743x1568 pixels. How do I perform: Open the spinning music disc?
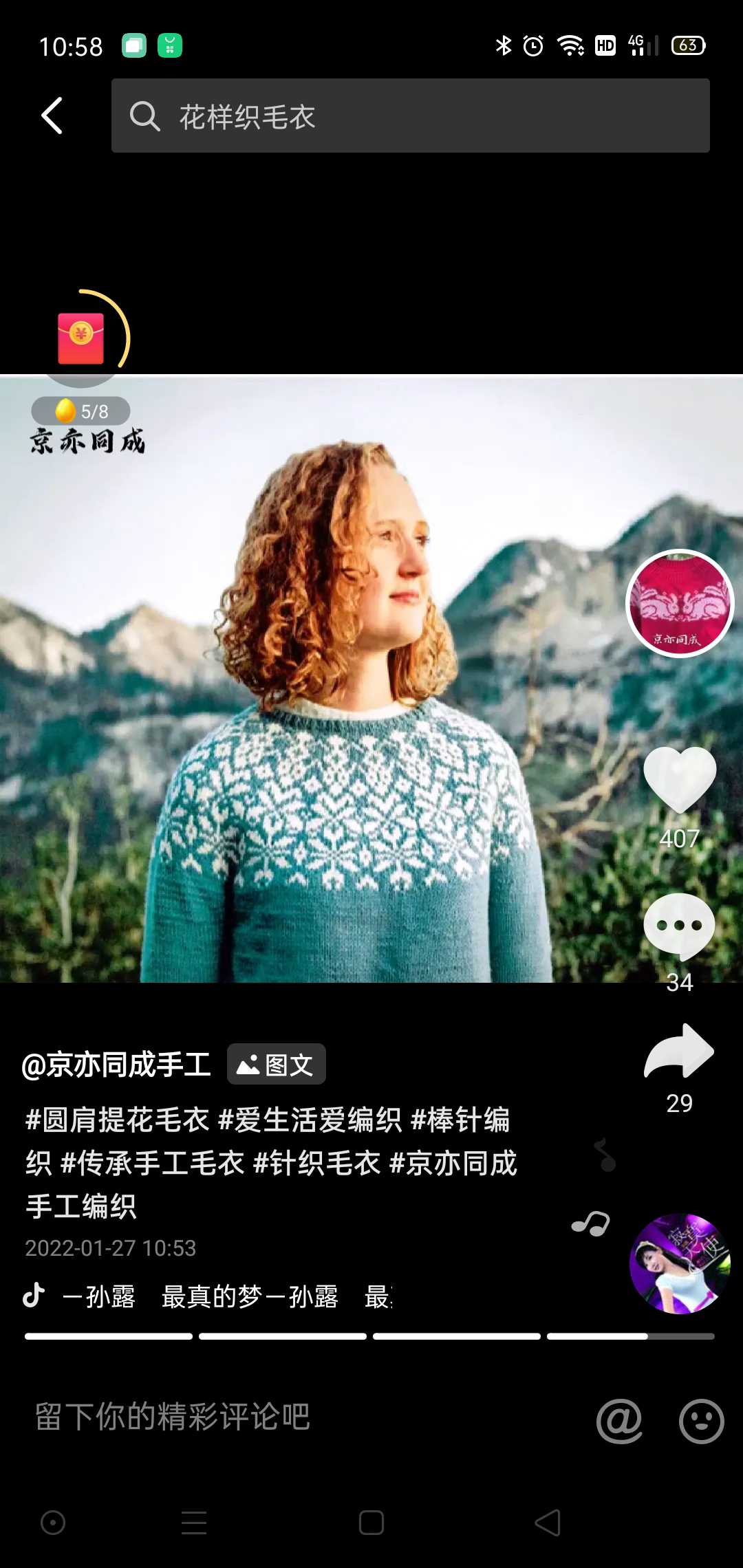(680, 1264)
